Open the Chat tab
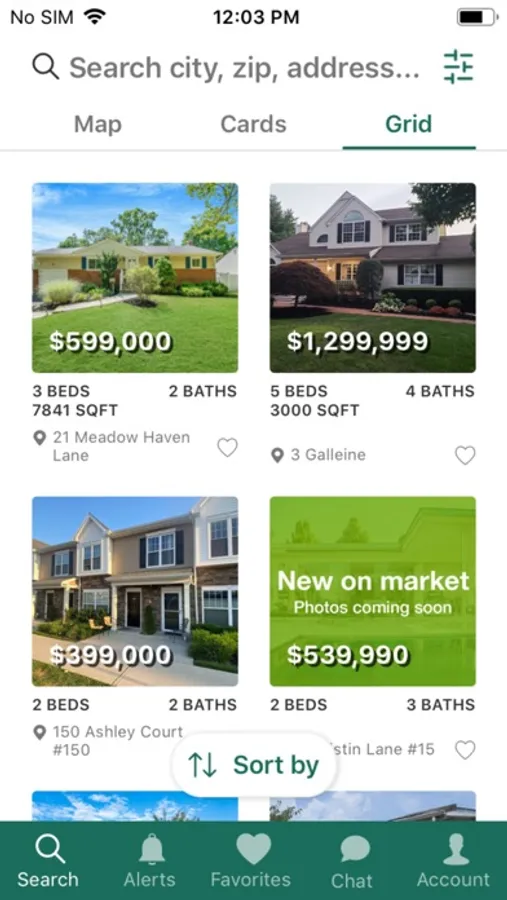The width and height of the screenshot is (507, 900). point(352,861)
